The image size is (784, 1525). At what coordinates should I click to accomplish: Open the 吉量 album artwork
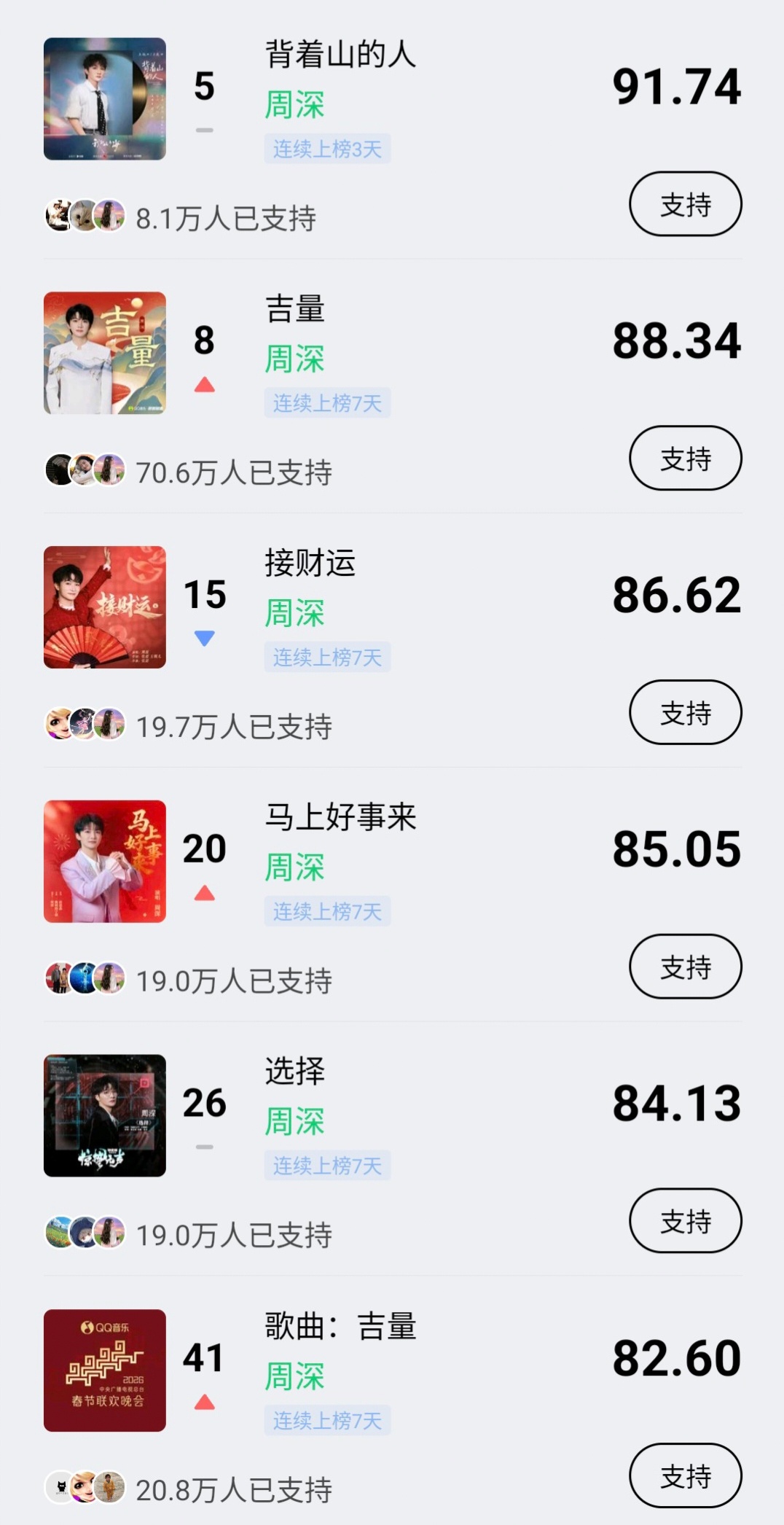[x=104, y=354]
